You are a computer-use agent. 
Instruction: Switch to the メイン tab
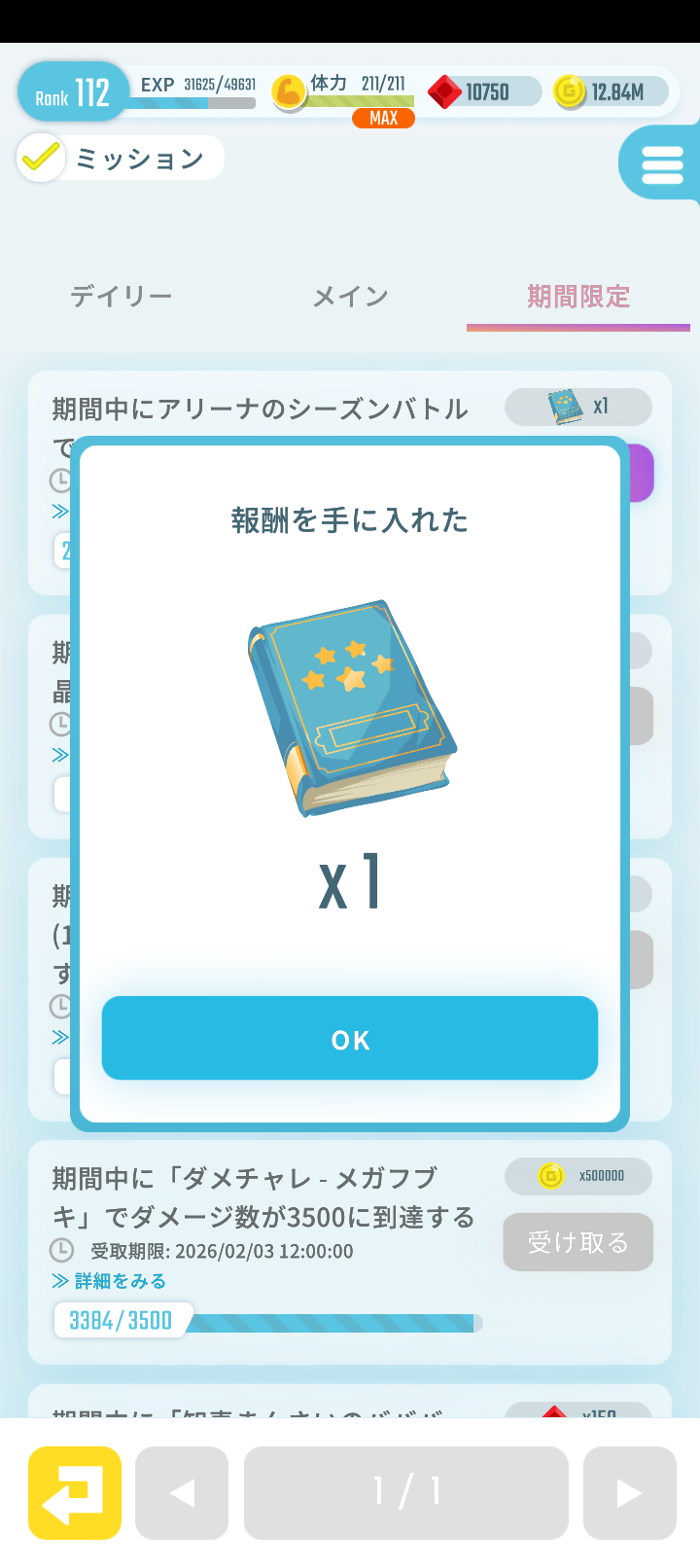pyautogui.click(x=350, y=298)
